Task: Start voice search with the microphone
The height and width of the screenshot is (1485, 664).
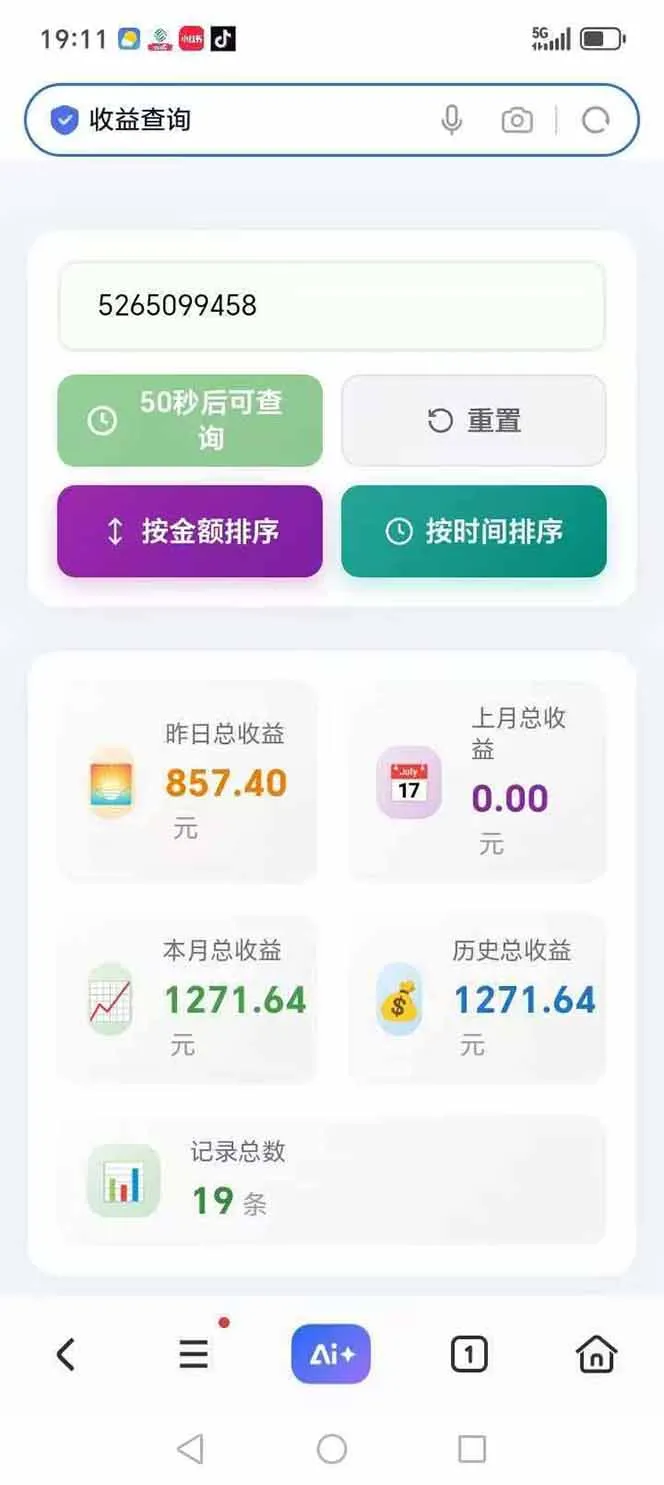Action: coord(452,120)
